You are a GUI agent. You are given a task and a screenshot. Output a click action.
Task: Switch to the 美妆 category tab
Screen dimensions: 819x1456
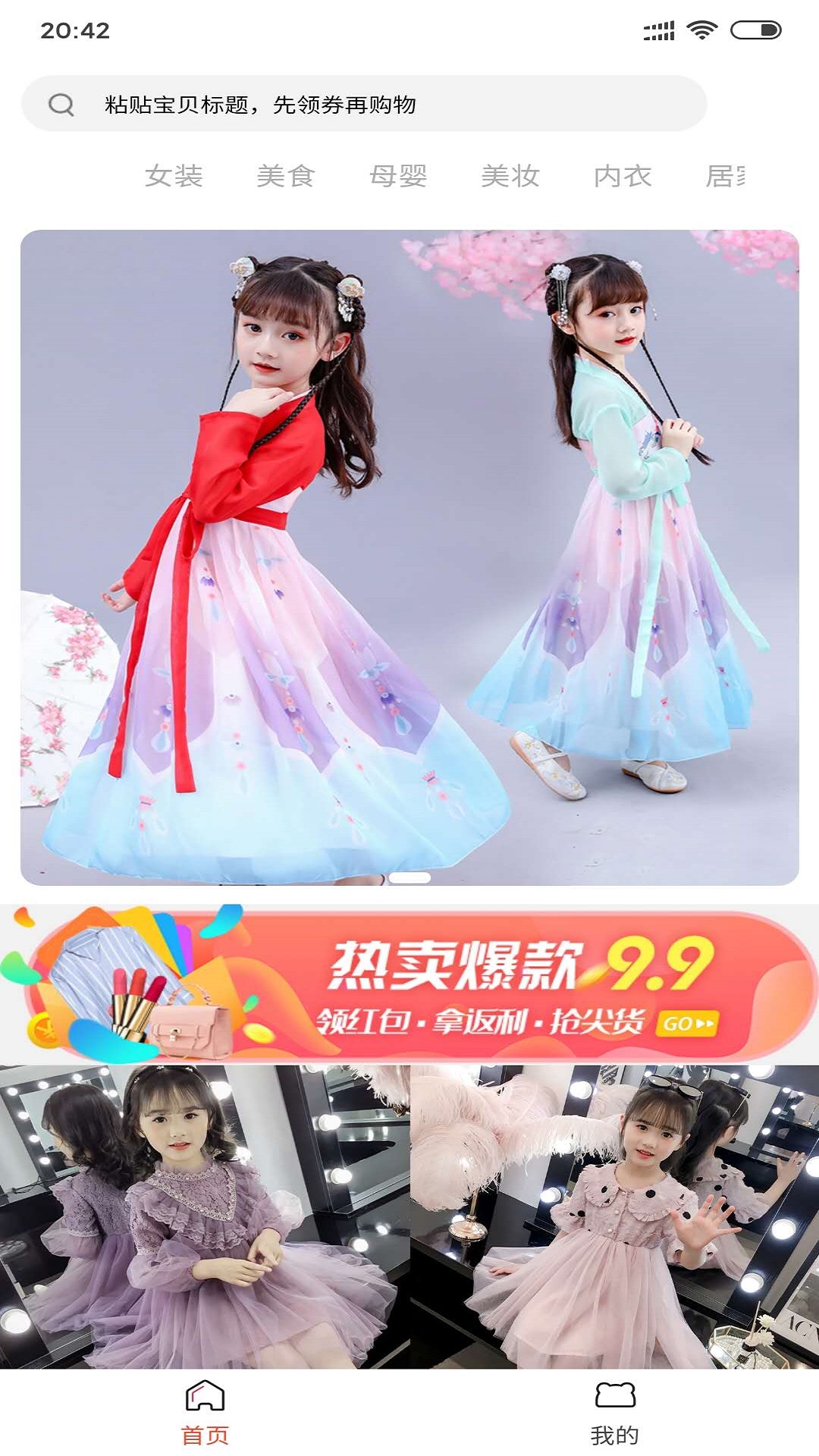tap(510, 176)
